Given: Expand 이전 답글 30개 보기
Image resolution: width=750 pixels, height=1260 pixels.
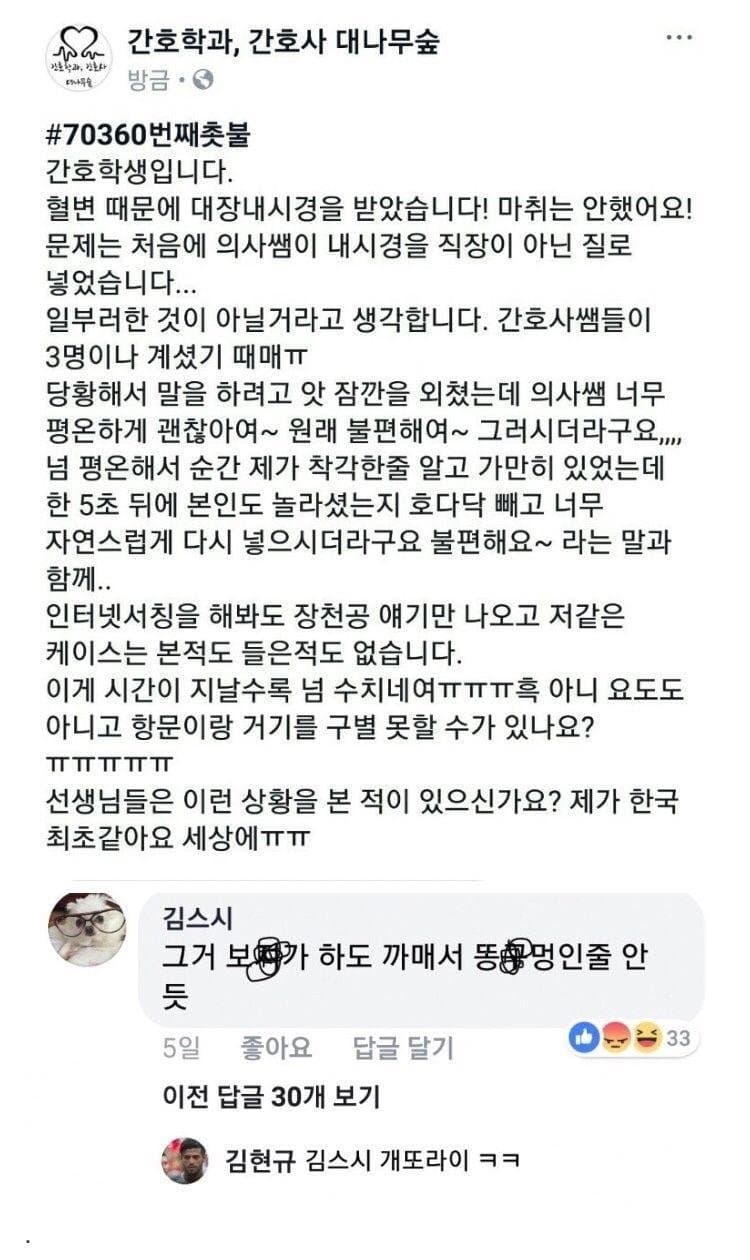Looking at the screenshot, I should (271, 1097).
